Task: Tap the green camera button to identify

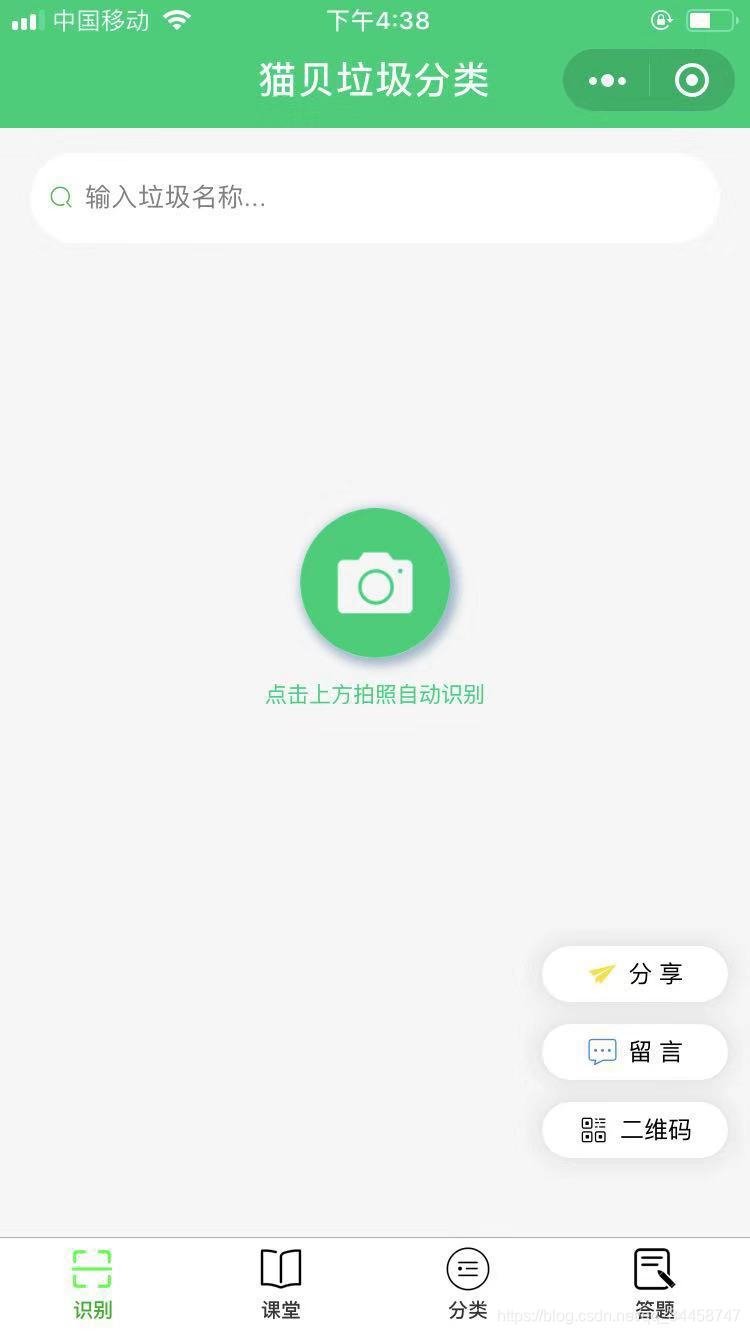Action: [x=375, y=583]
